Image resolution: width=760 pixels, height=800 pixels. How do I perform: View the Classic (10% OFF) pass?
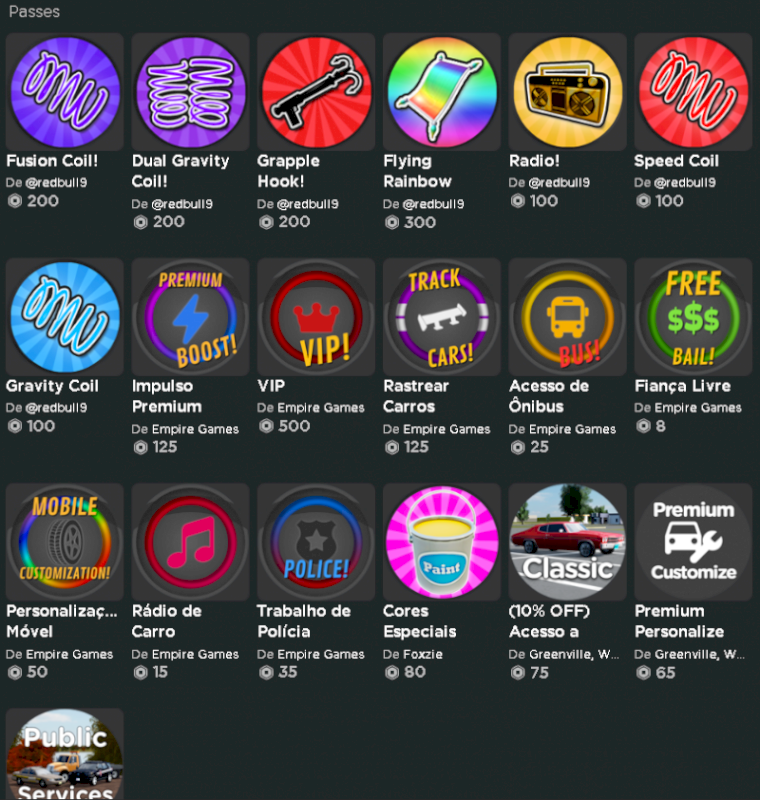[x=567, y=542]
